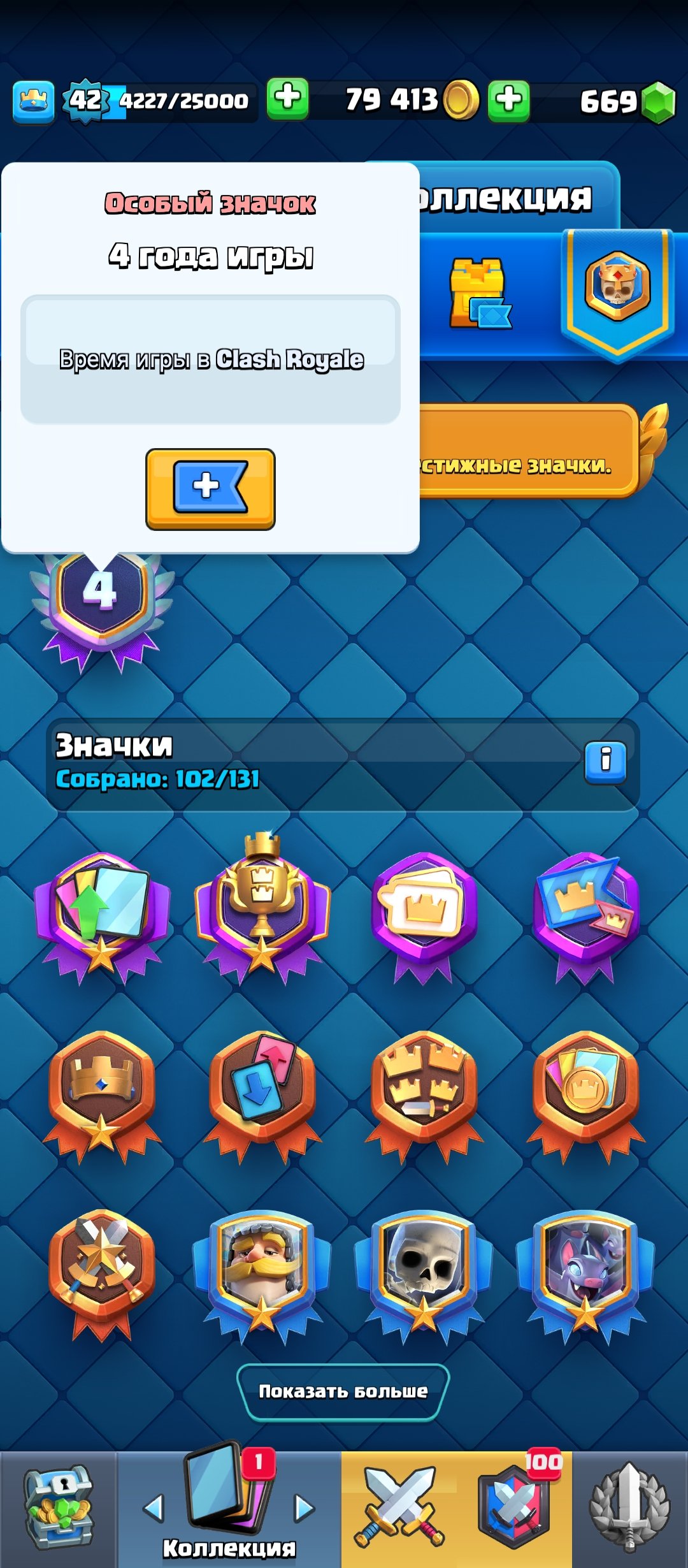The image size is (688, 1568).
Task: Switch to the battle tab with crossed swords
Action: click(x=399, y=1507)
